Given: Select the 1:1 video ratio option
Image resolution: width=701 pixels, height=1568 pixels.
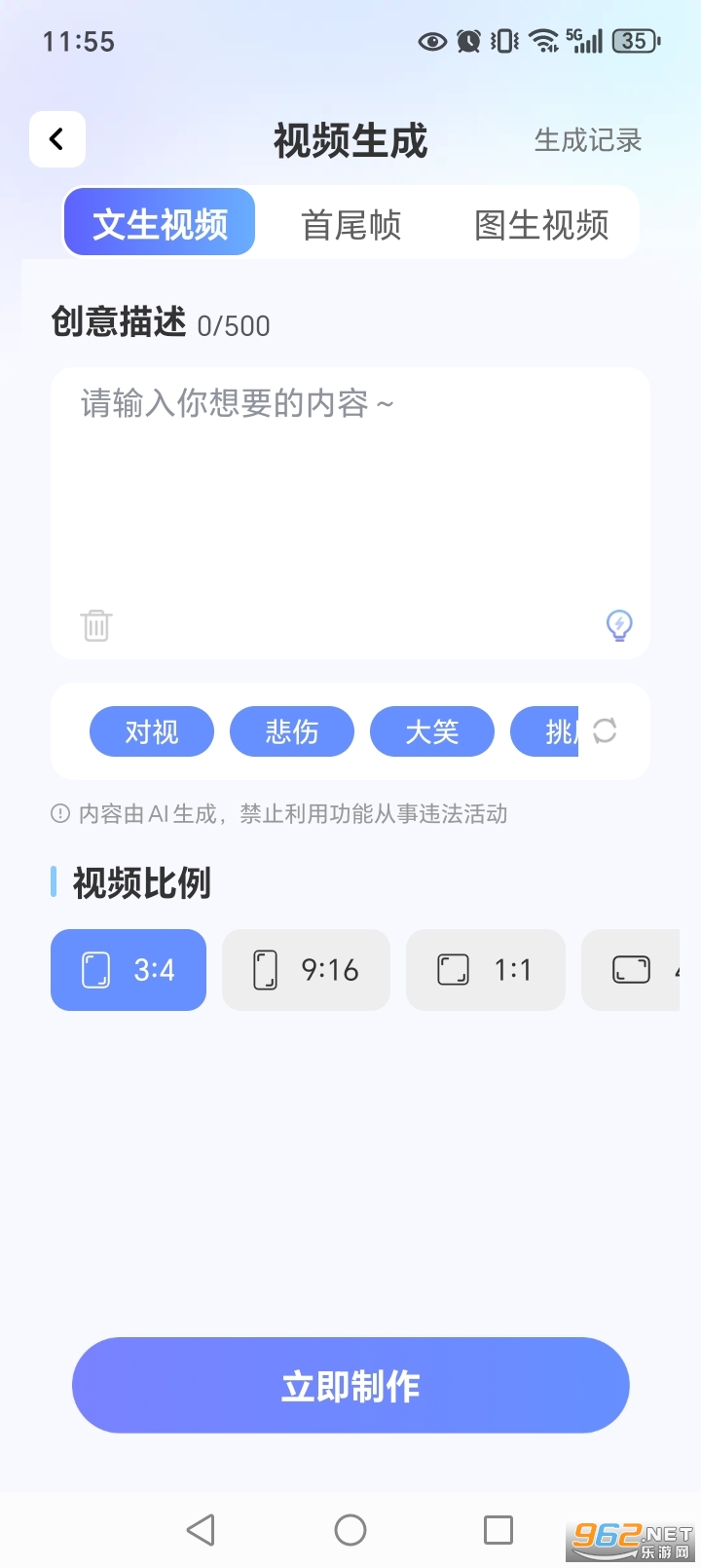Looking at the screenshot, I should pyautogui.click(x=485, y=969).
